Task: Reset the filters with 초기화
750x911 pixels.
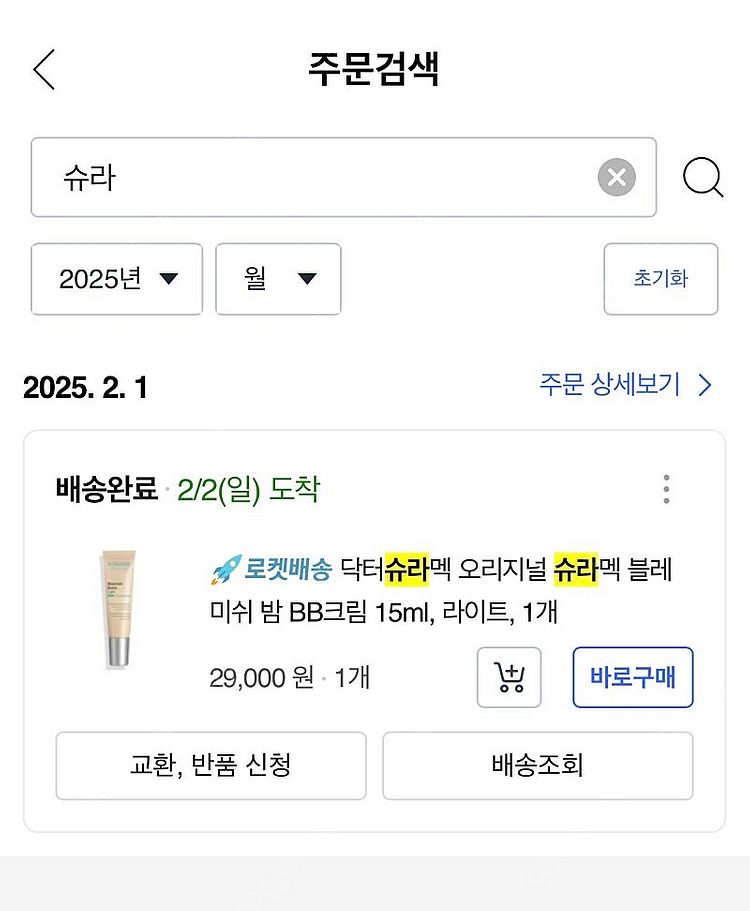Action: [660, 279]
